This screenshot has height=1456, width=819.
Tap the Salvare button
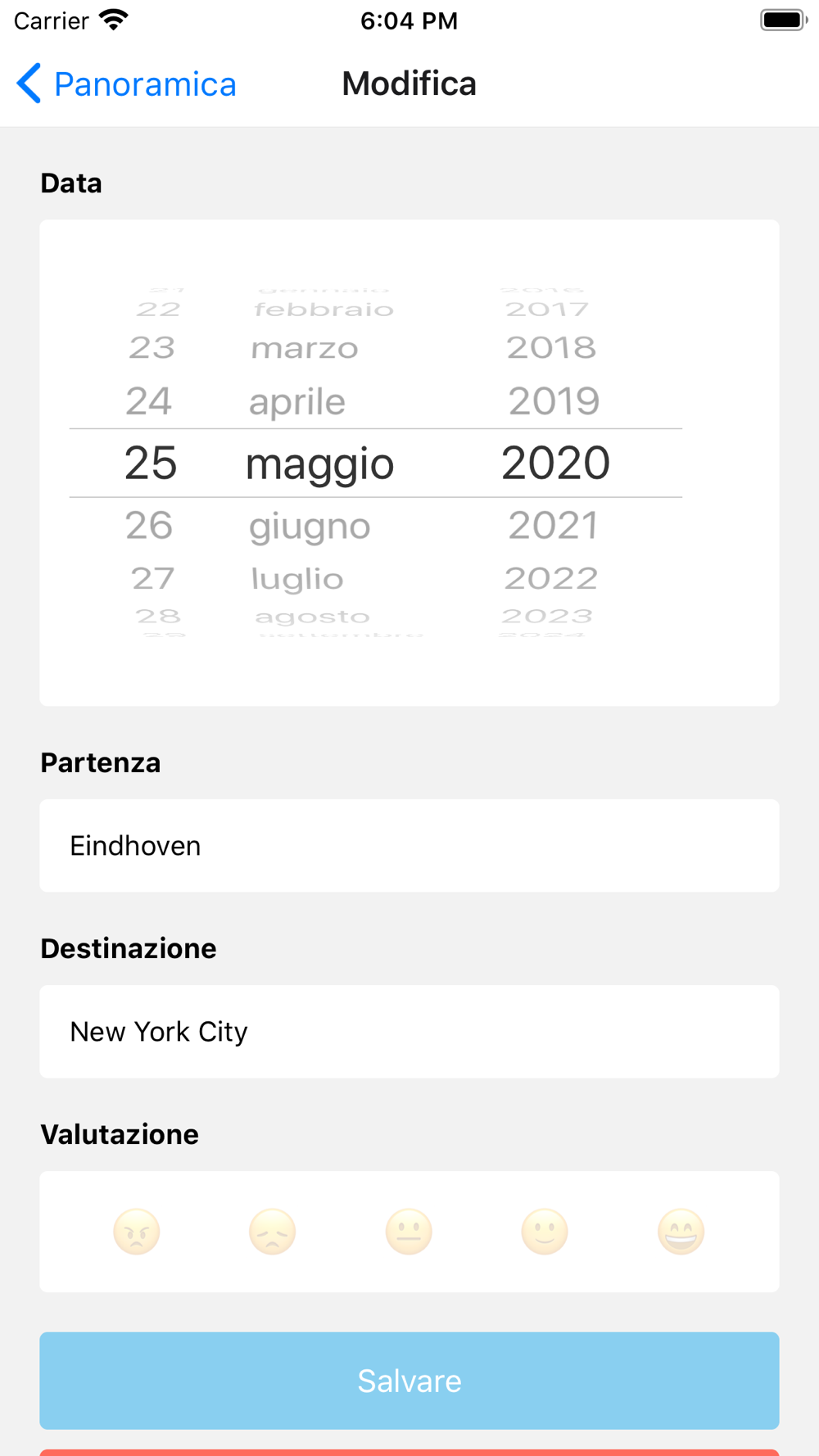pos(409,1381)
